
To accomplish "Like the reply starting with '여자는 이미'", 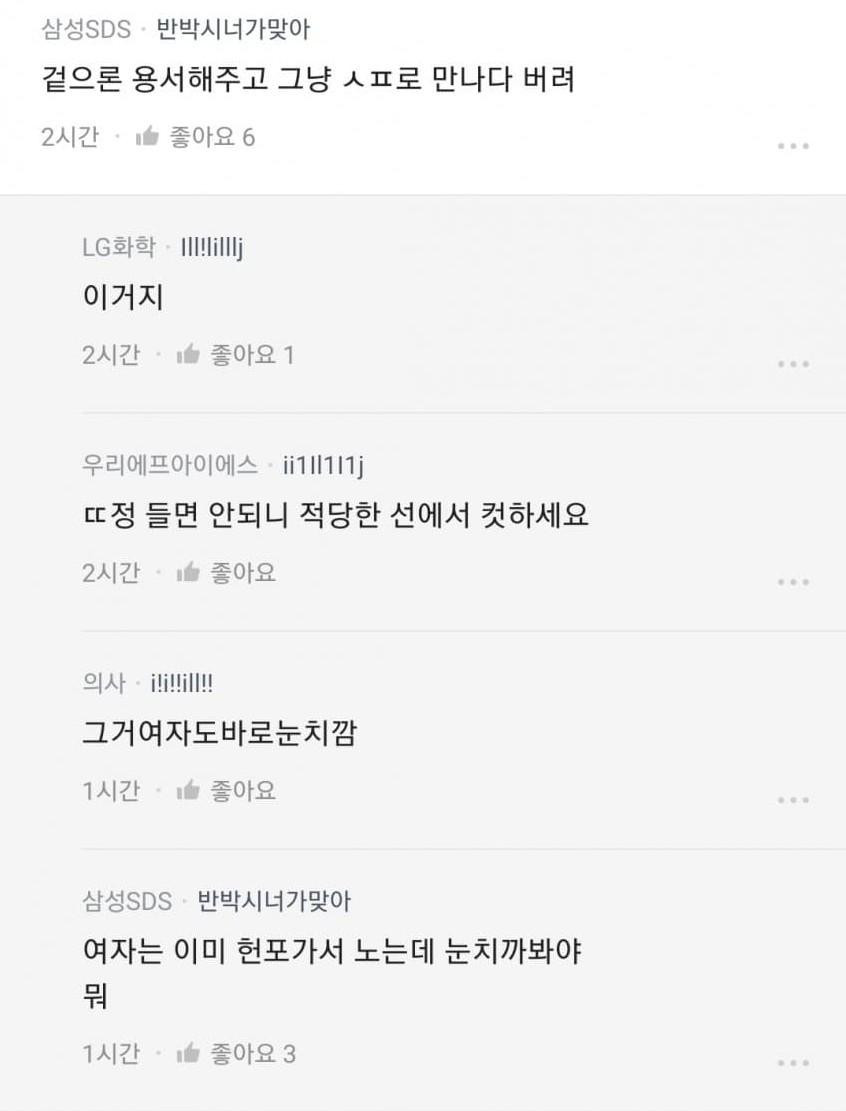I will pos(188,1054).
